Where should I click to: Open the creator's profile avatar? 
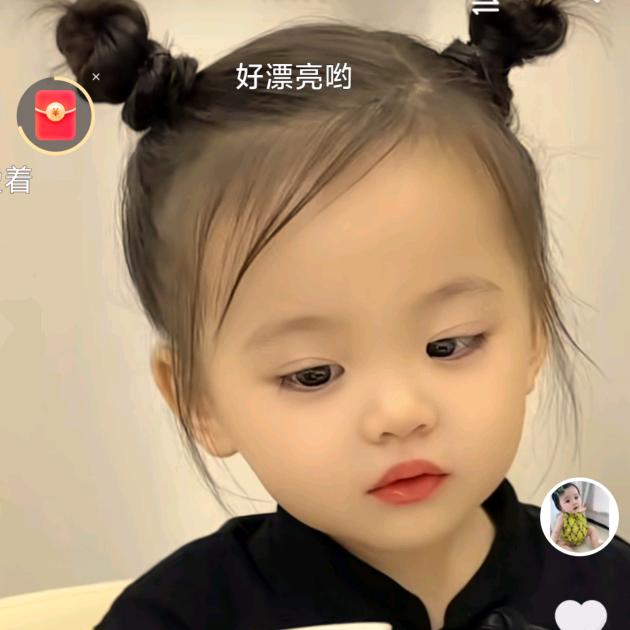click(579, 517)
